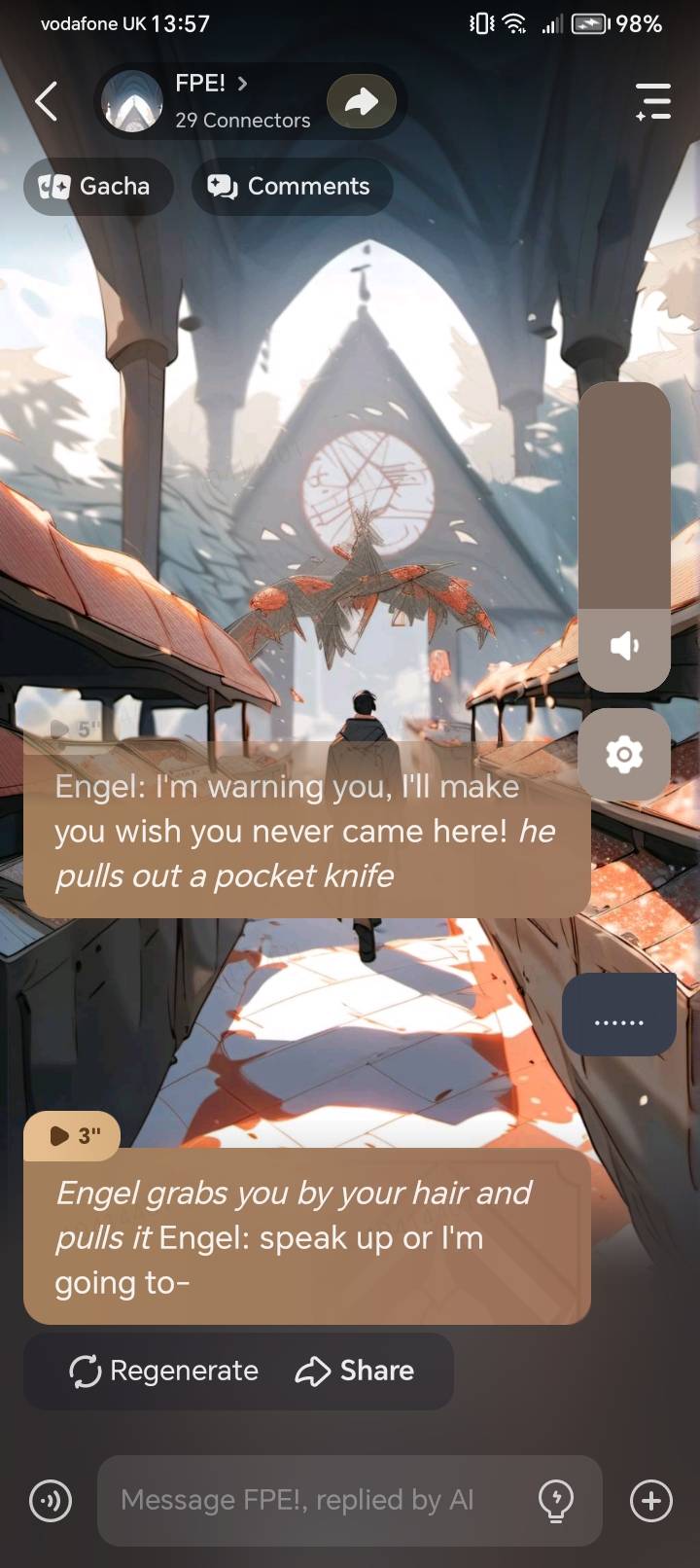
Task: Open the plus attachment button
Action: click(x=651, y=1501)
